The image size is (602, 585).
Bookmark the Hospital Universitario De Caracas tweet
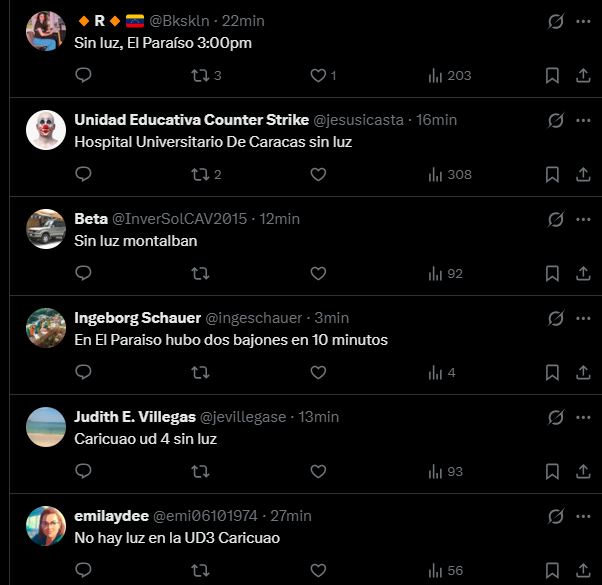pyautogui.click(x=552, y=174)
